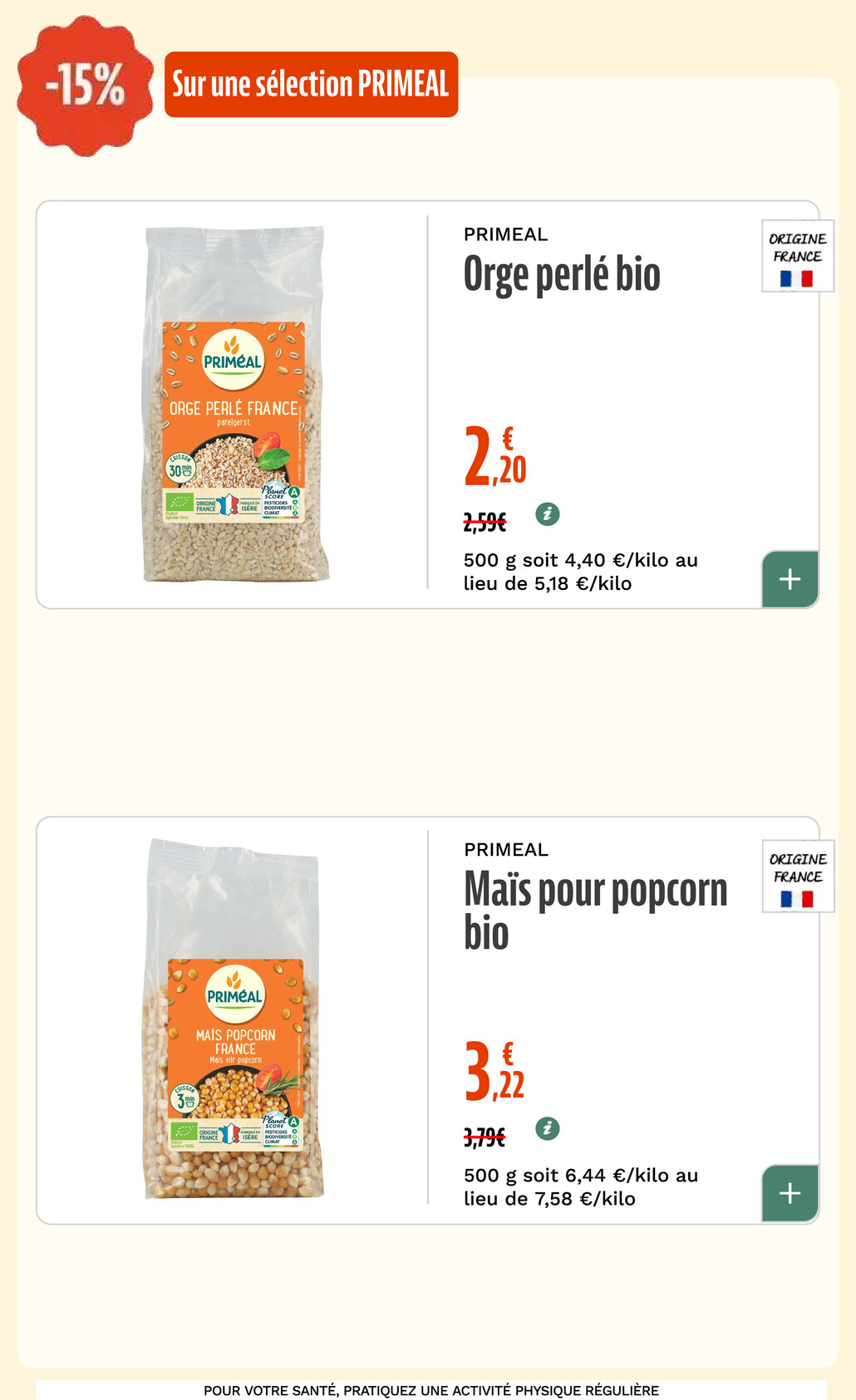The image size is (856, 1400).
Task: Open the Maïs pour popcorn bio product card
Action: 427,1020
